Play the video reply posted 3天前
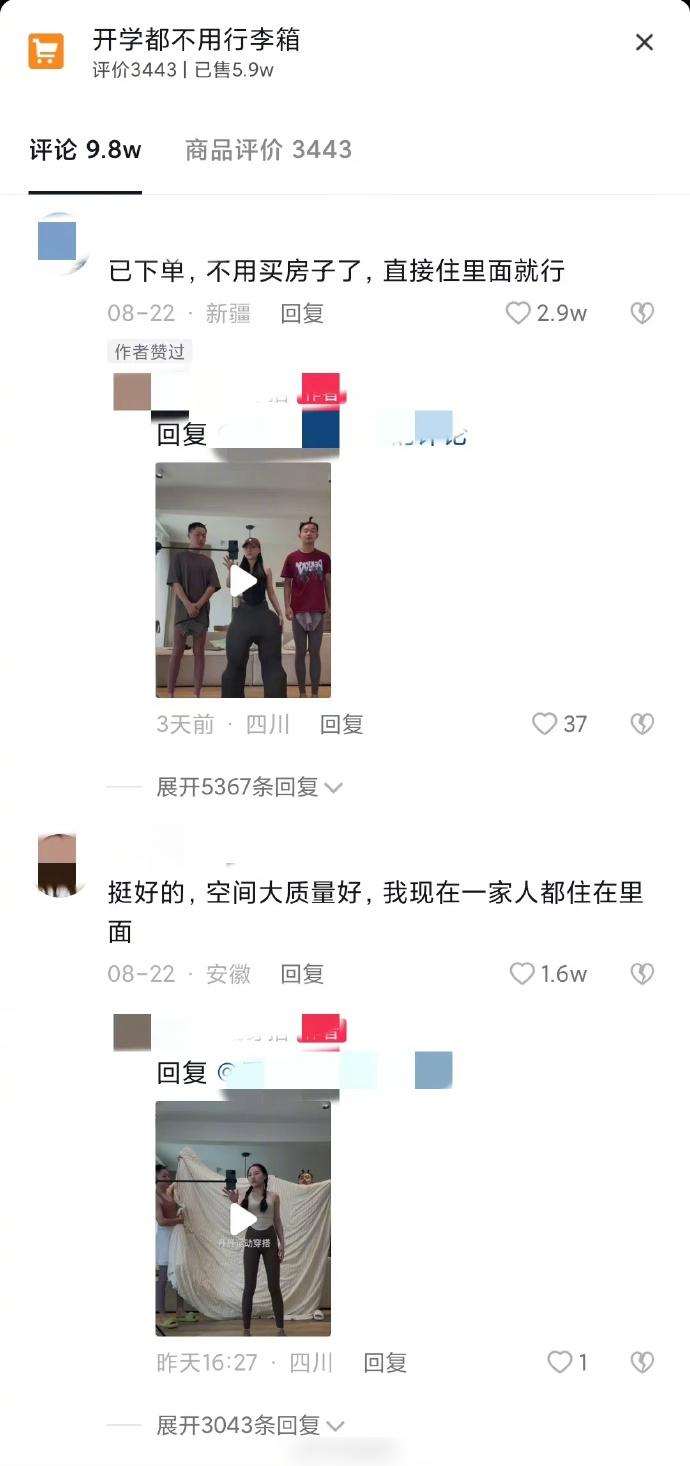 point(243,580)
